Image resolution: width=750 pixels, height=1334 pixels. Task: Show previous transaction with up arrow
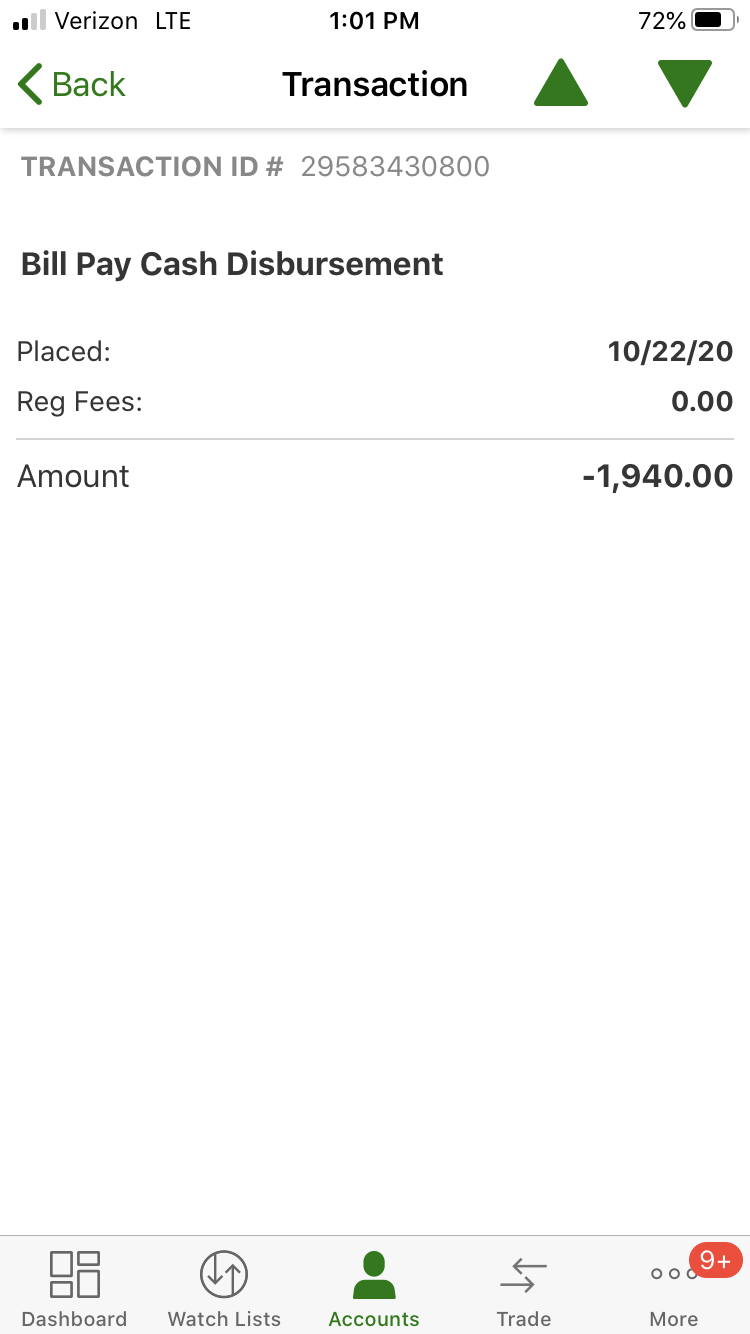tap(560, 83)
